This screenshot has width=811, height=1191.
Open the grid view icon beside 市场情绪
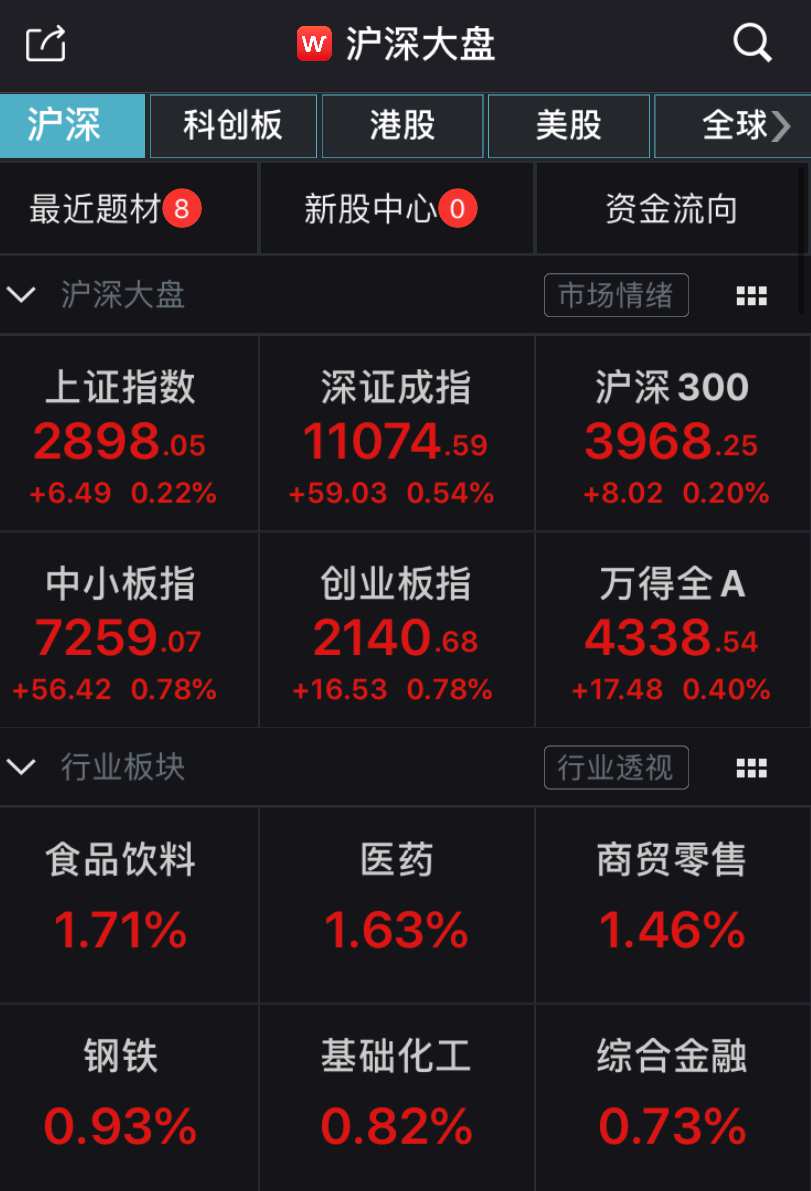pos(751,295)
